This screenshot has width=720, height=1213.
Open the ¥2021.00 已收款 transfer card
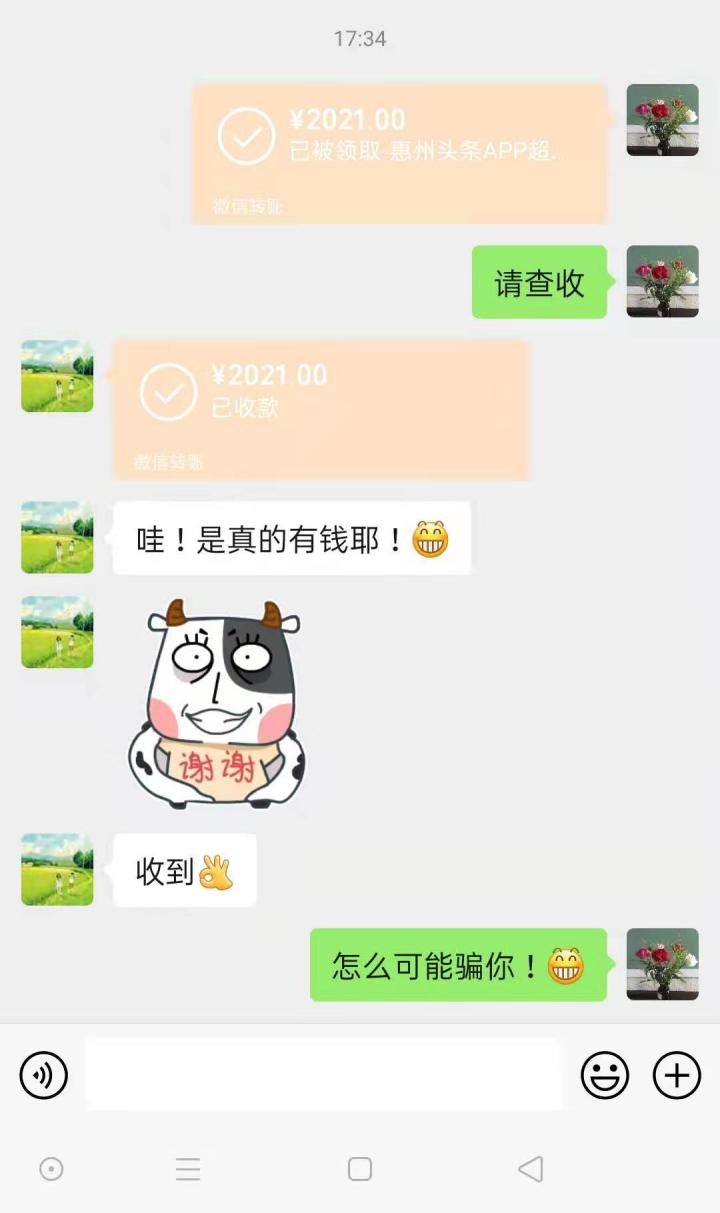click(320, 409)
